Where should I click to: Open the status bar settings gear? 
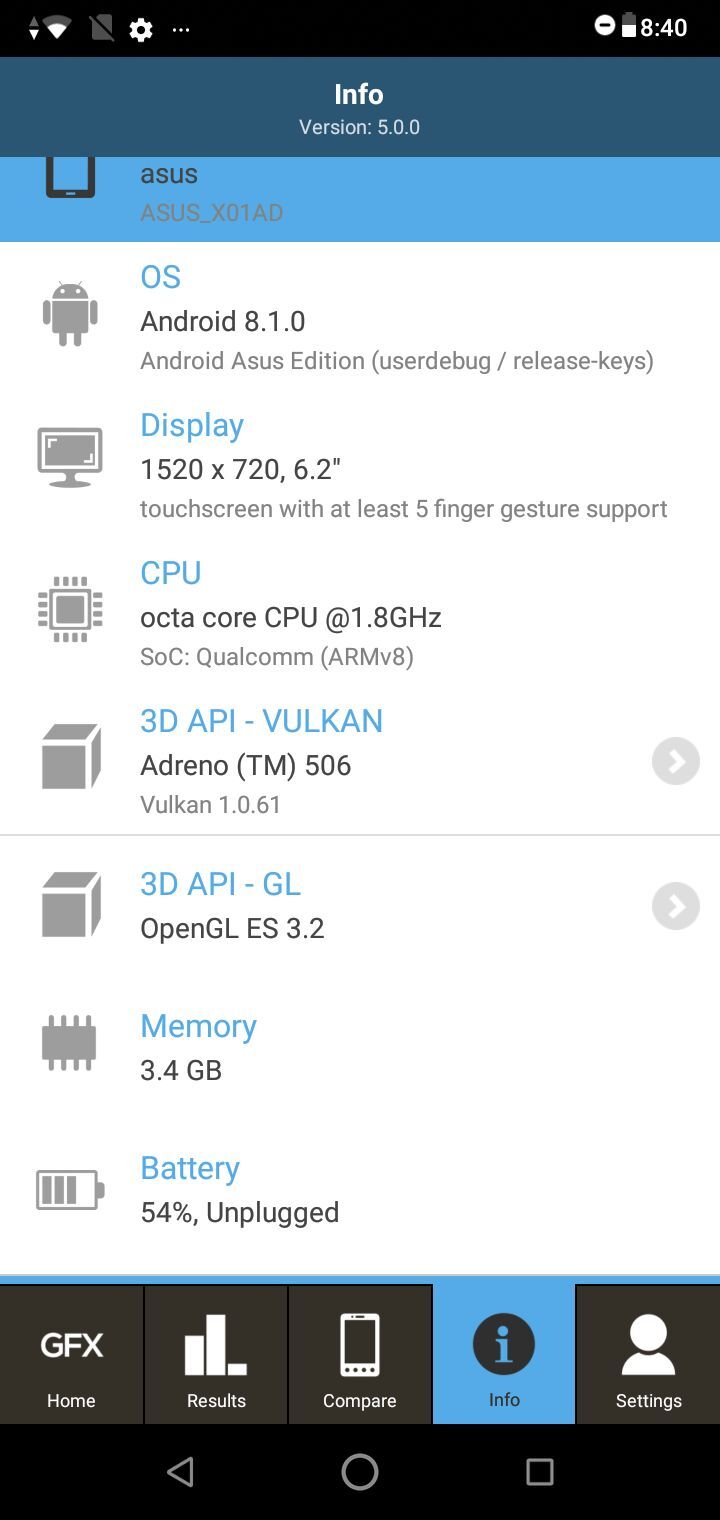142,29
